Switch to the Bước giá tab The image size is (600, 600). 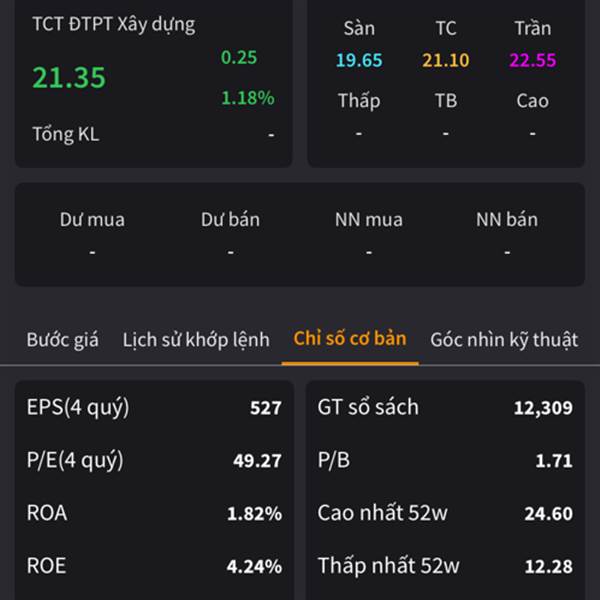click(x=62, y=340)
